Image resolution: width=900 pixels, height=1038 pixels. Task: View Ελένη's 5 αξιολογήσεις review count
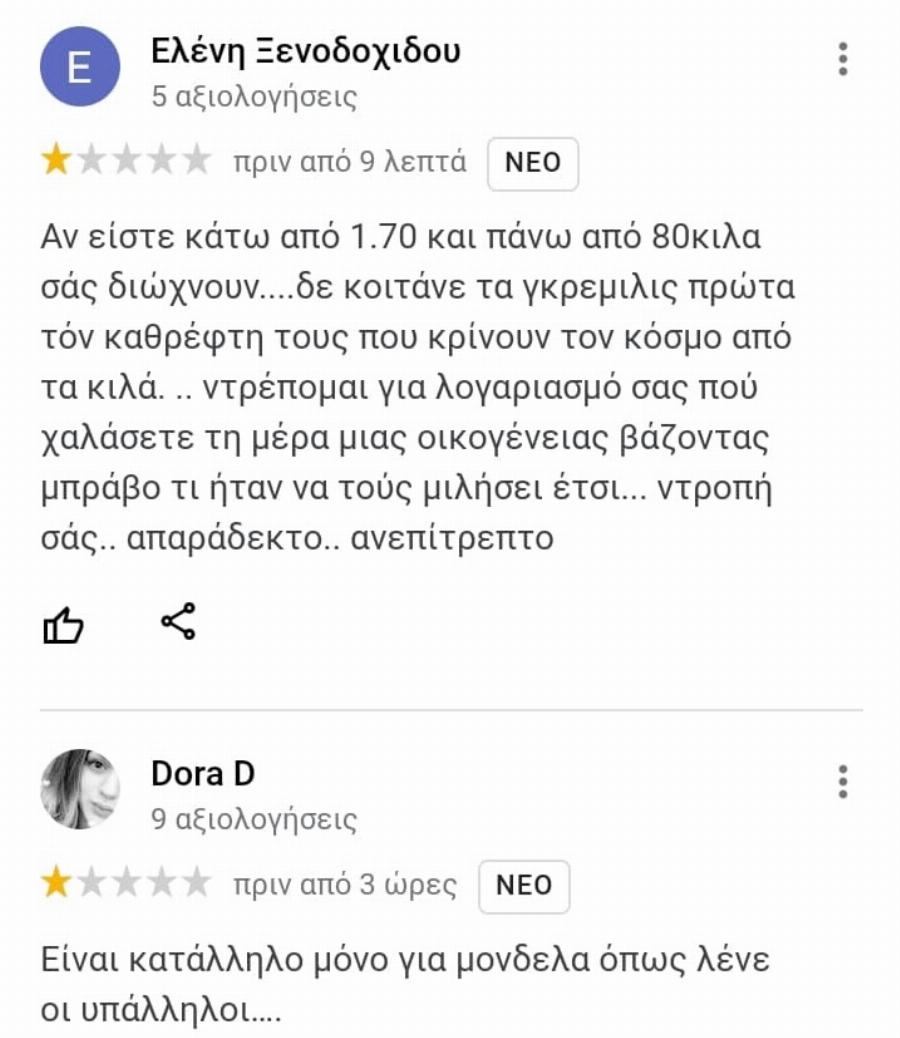click(x=256, y=98)
